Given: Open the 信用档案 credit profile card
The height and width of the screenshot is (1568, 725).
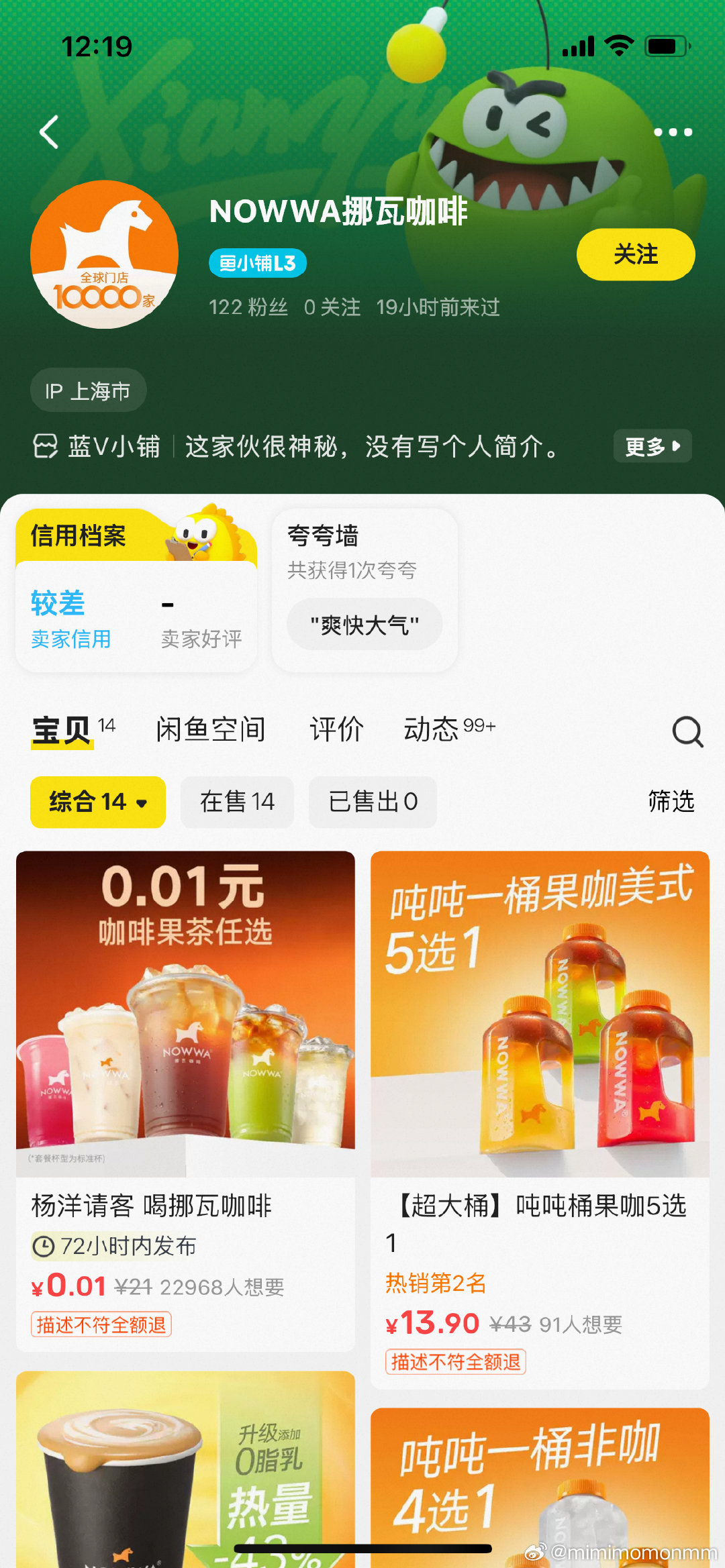Looking at the screenshot, I should click(136, 590).
